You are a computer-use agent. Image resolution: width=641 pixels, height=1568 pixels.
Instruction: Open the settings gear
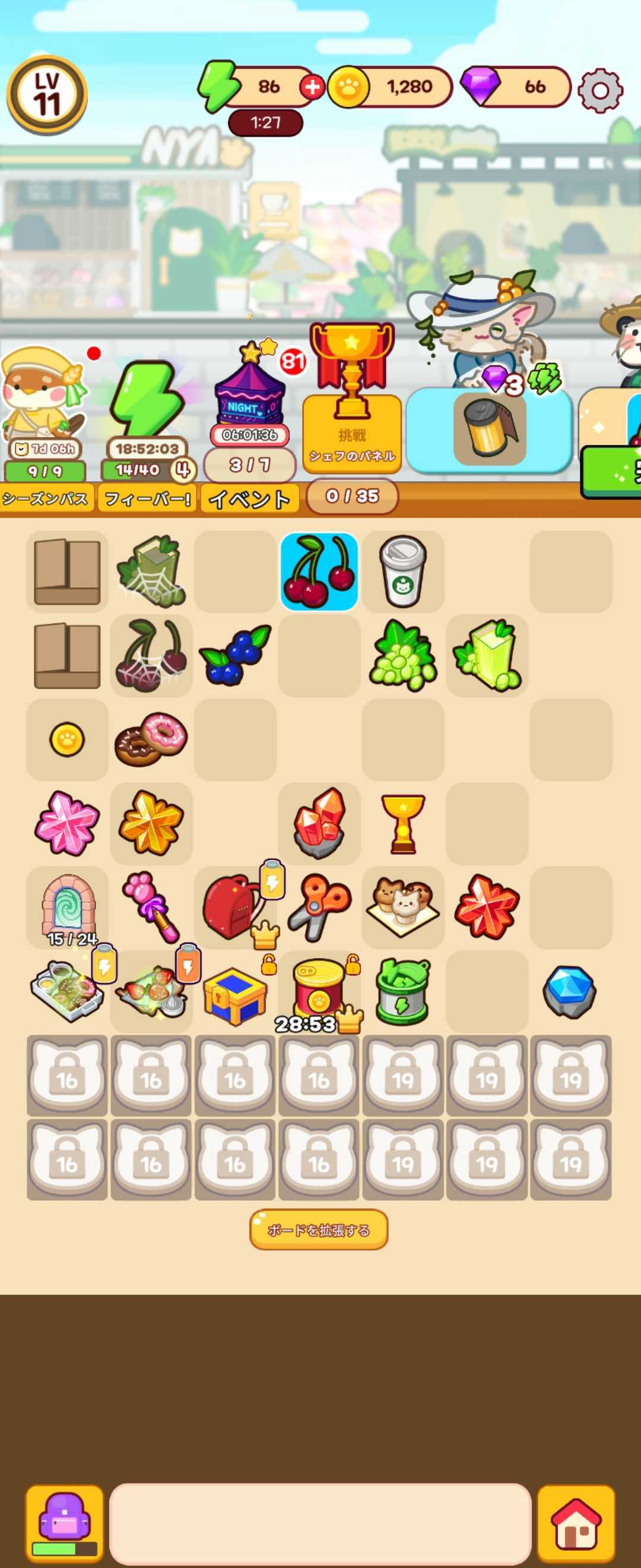599,90
